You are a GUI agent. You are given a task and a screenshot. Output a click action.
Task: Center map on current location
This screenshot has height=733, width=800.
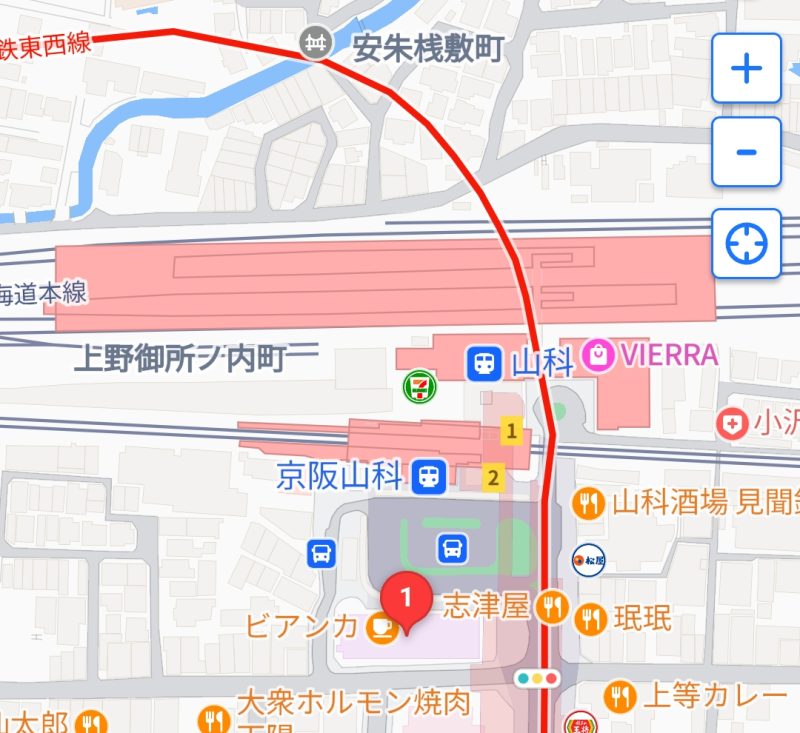(746, 243)
